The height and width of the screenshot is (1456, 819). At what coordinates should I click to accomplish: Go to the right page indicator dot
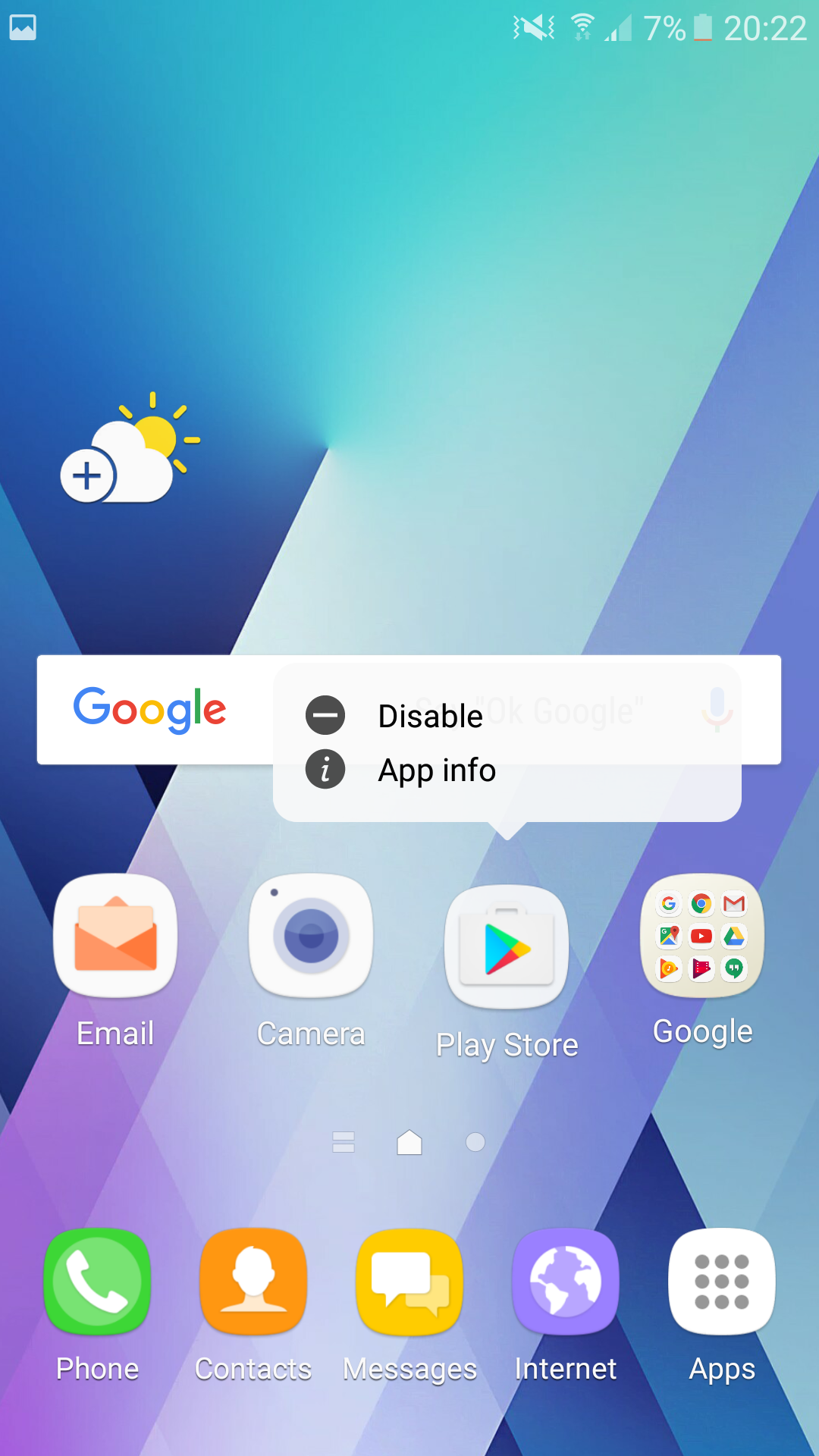click(475, 1142)
